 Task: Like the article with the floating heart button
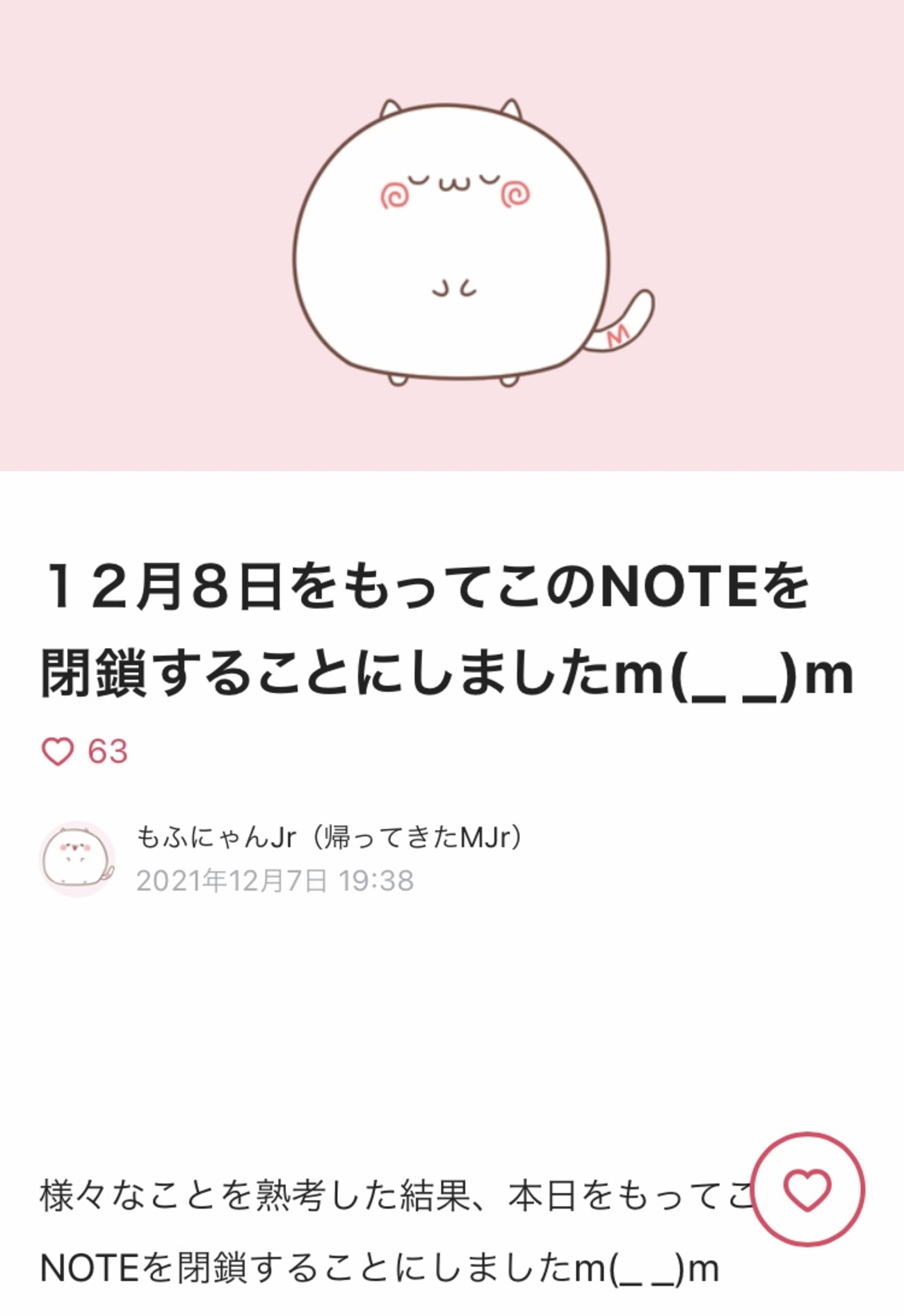point(807,1189)
